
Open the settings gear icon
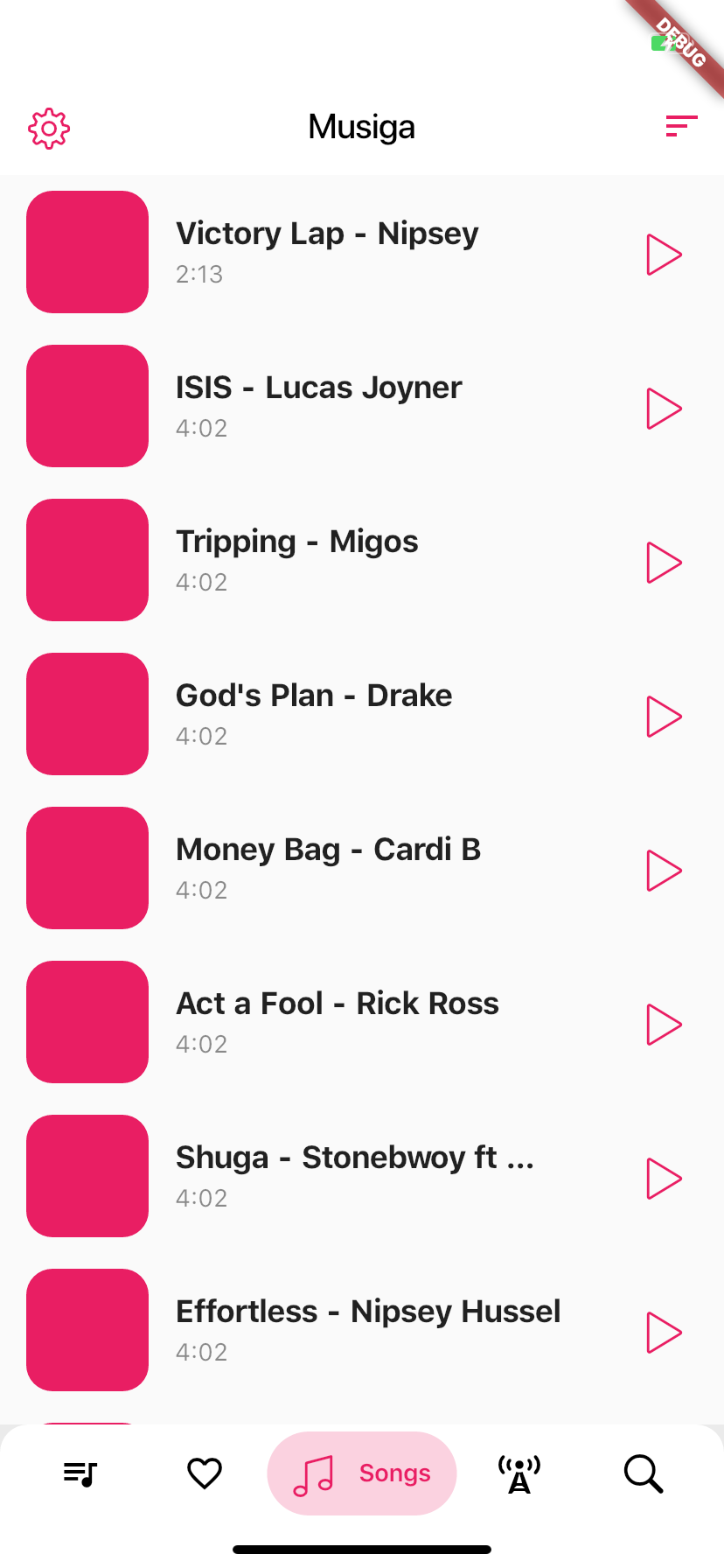click(49, 129)
